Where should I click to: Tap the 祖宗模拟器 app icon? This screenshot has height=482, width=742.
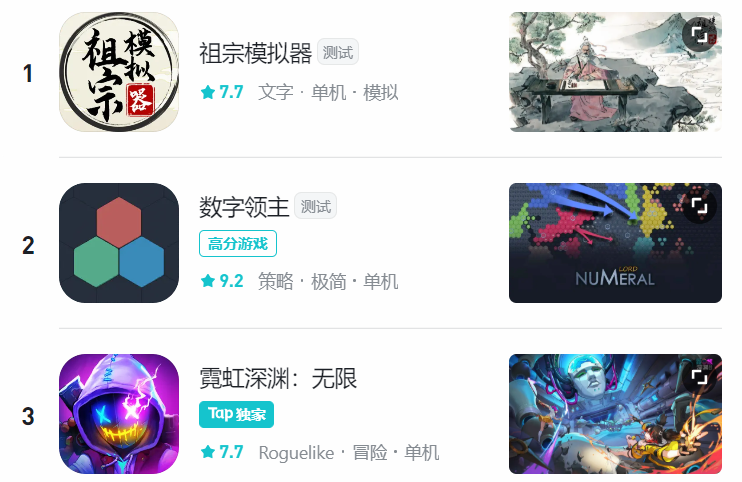pyautogui.click(x=119, y=72)
